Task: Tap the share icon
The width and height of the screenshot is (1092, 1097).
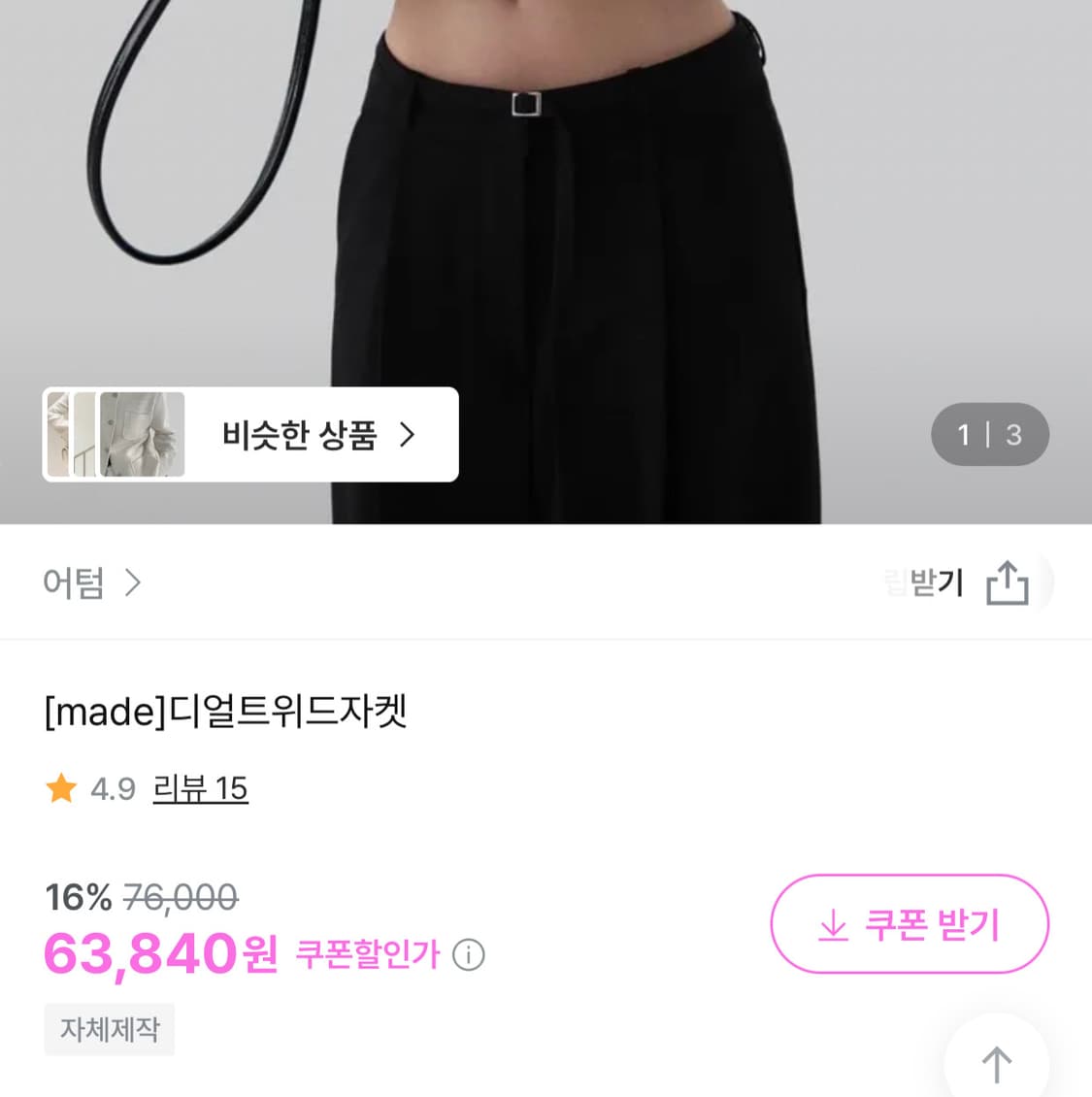Action: click(x=1008, y=582)
